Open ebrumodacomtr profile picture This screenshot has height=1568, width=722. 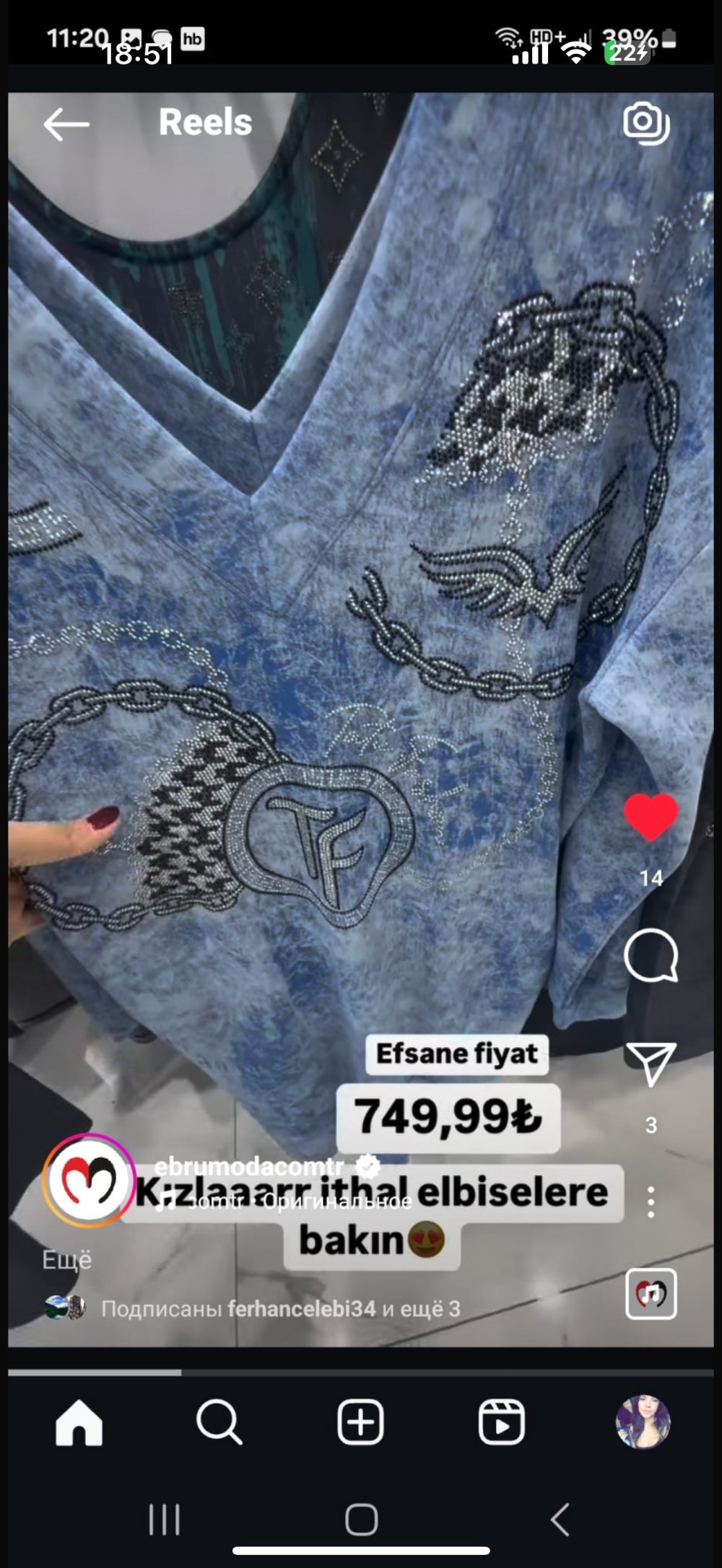coord(88,1181)
